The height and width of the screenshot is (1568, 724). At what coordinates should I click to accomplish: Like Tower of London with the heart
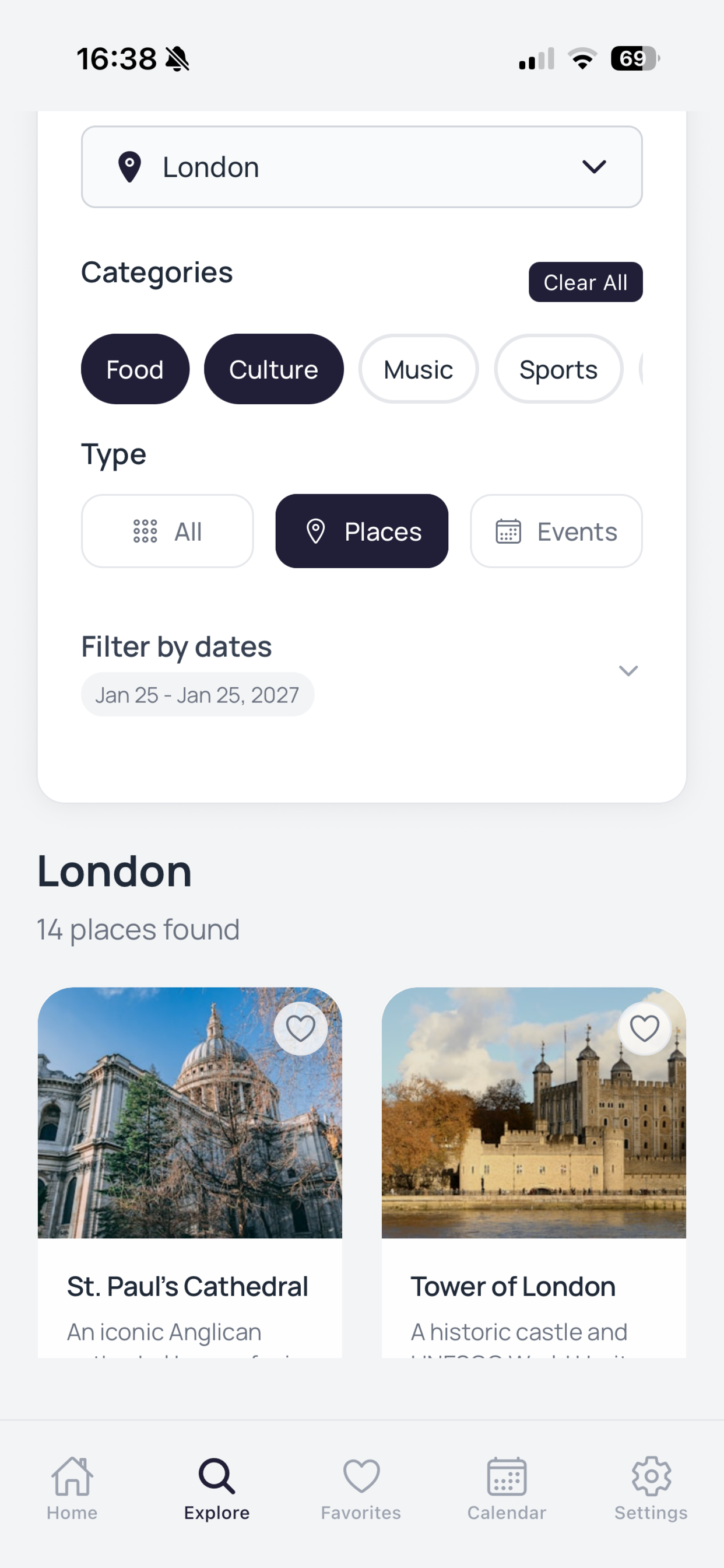(644, 1028)
